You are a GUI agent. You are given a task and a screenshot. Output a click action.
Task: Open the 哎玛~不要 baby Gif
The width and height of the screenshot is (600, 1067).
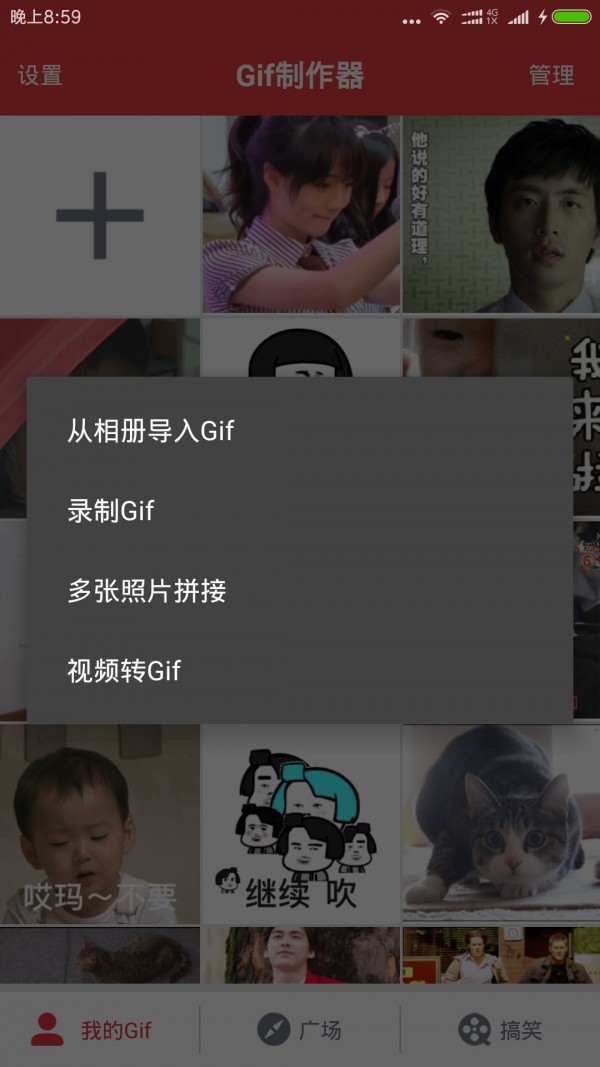99,824
